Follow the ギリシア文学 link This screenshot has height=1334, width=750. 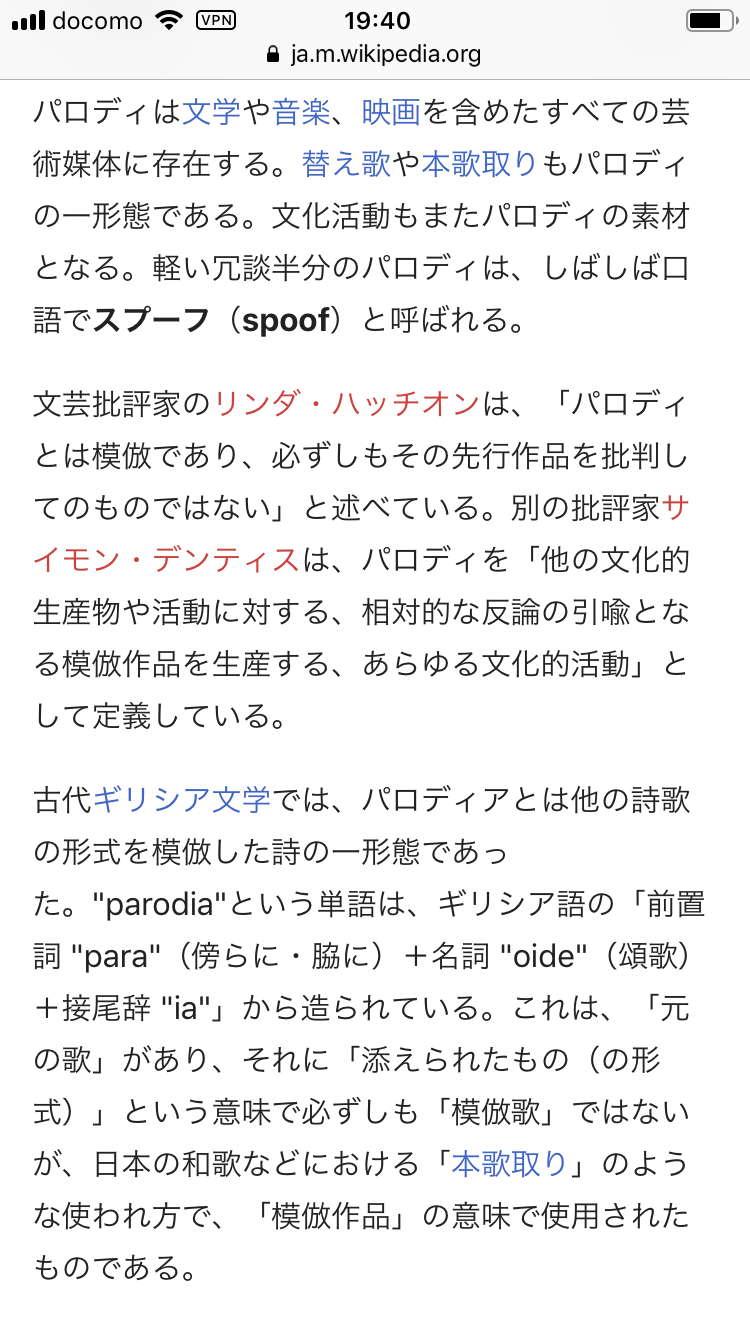[182, 800]
